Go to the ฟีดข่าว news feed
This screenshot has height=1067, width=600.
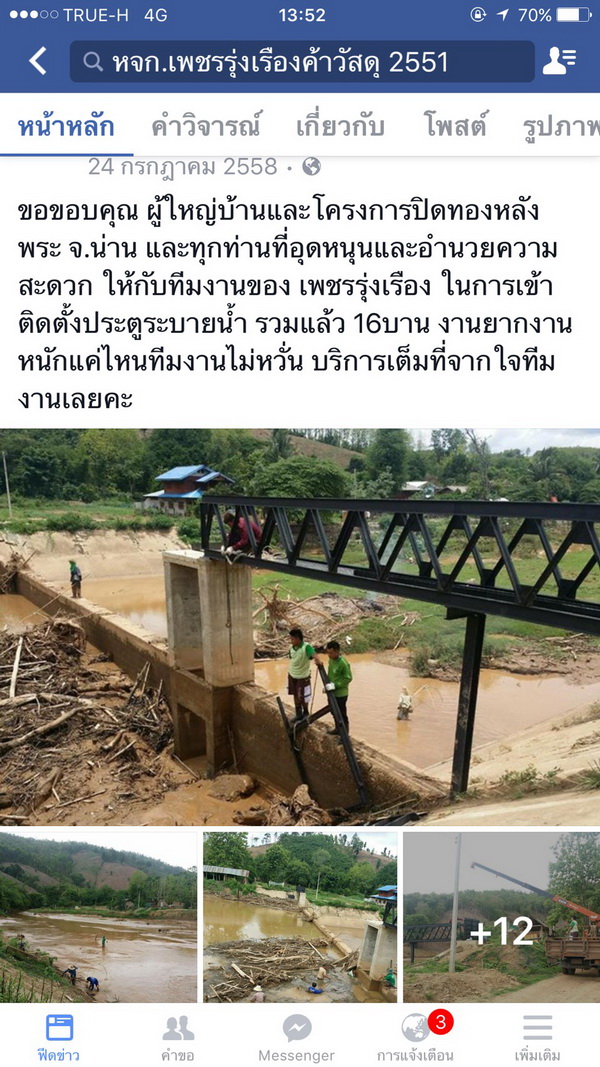click(x=59, y=1037)
